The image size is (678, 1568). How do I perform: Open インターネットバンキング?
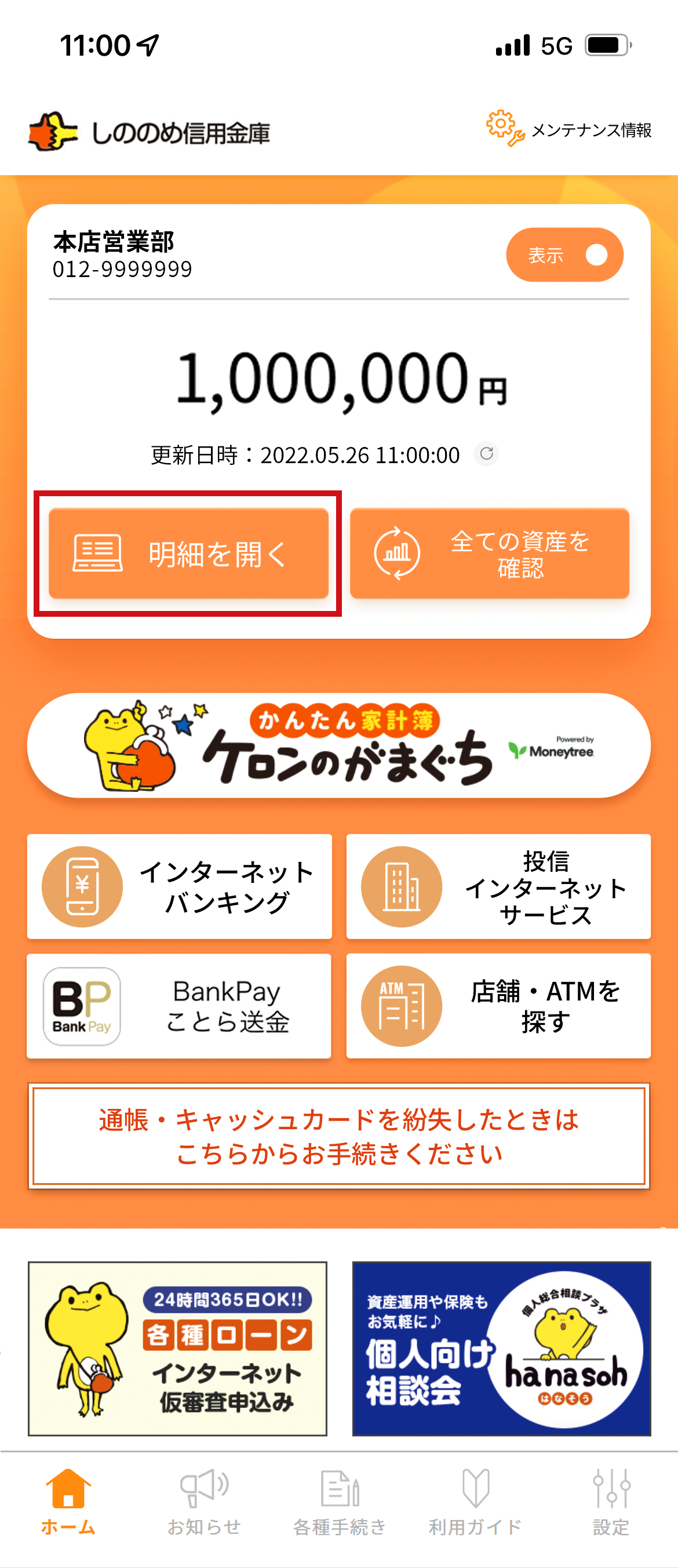tap(180, 886)
